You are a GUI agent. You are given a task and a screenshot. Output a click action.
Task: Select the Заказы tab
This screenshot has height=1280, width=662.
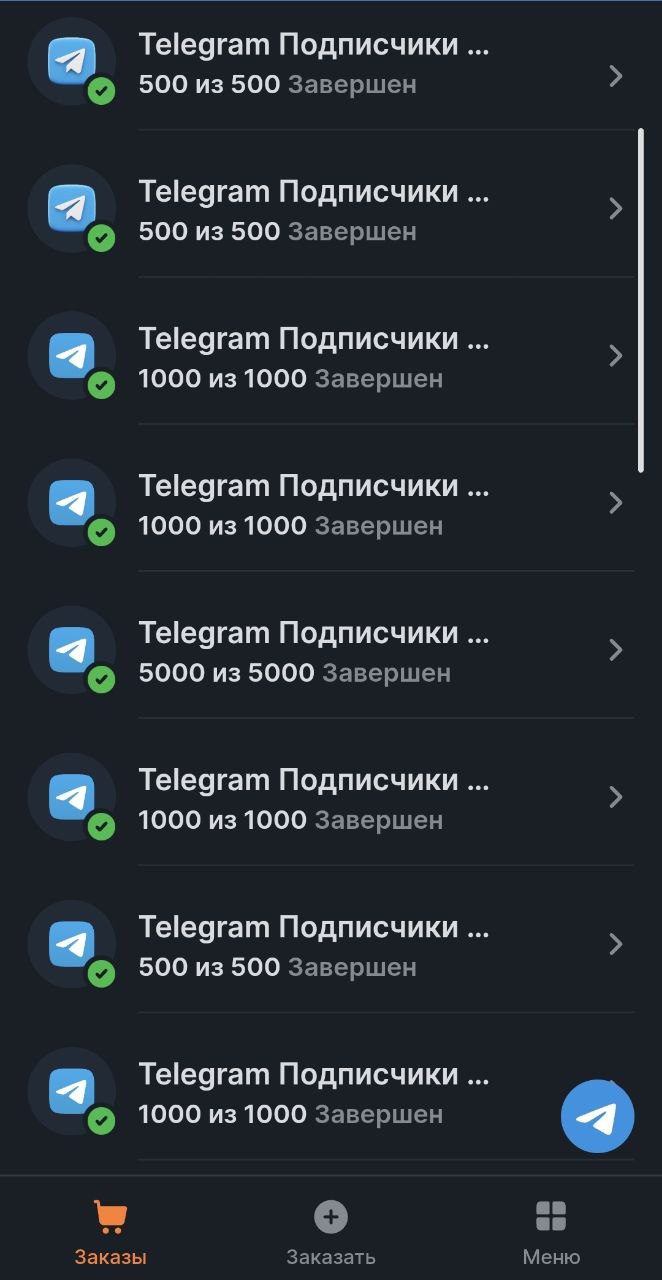[x=110, y=1232]
